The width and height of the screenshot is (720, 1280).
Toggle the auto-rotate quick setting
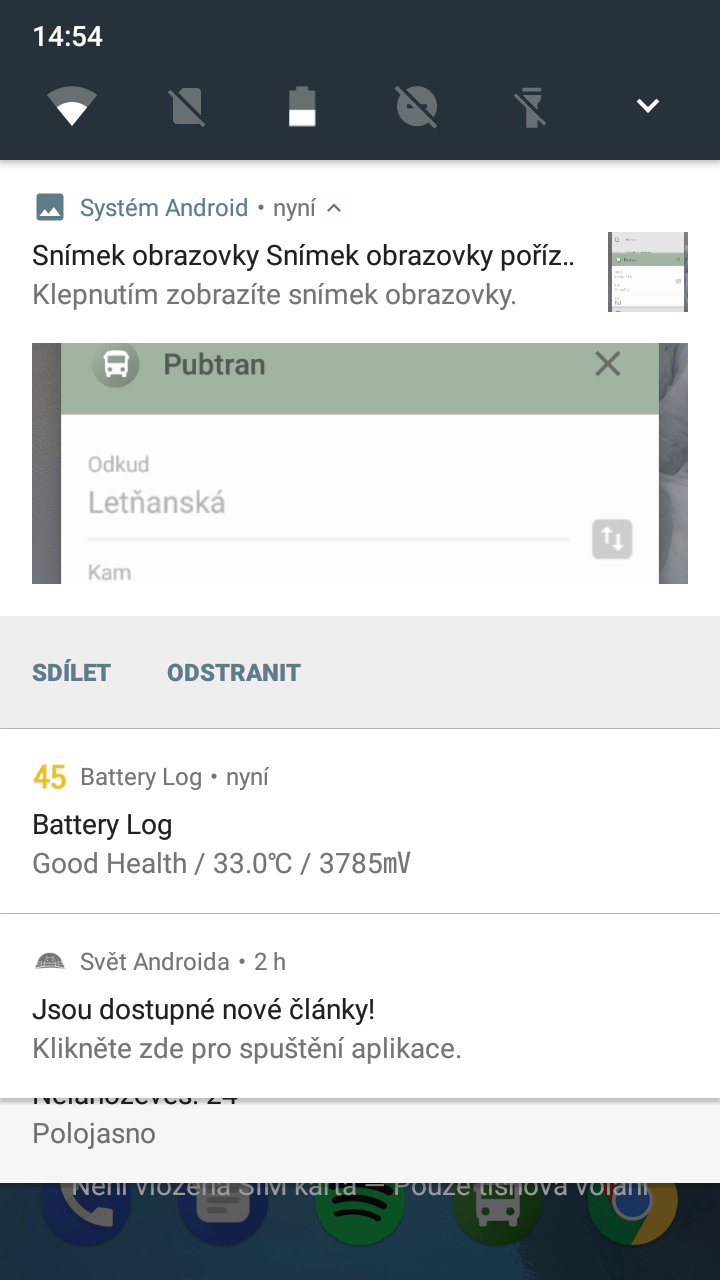pyautogui.click(x=417, y=106)
